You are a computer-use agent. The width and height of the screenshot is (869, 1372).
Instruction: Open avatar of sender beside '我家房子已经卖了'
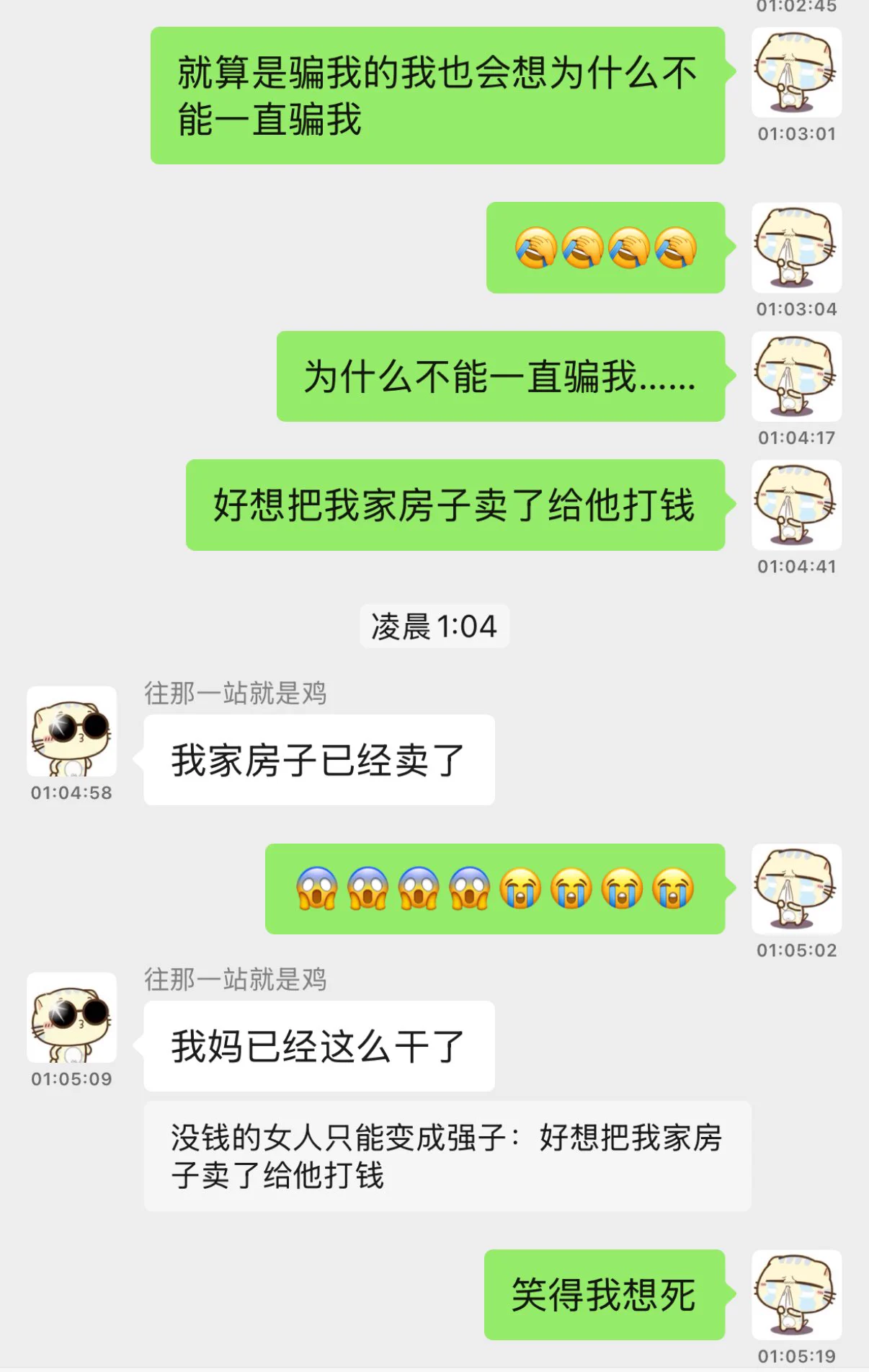[x=71, y=731]
